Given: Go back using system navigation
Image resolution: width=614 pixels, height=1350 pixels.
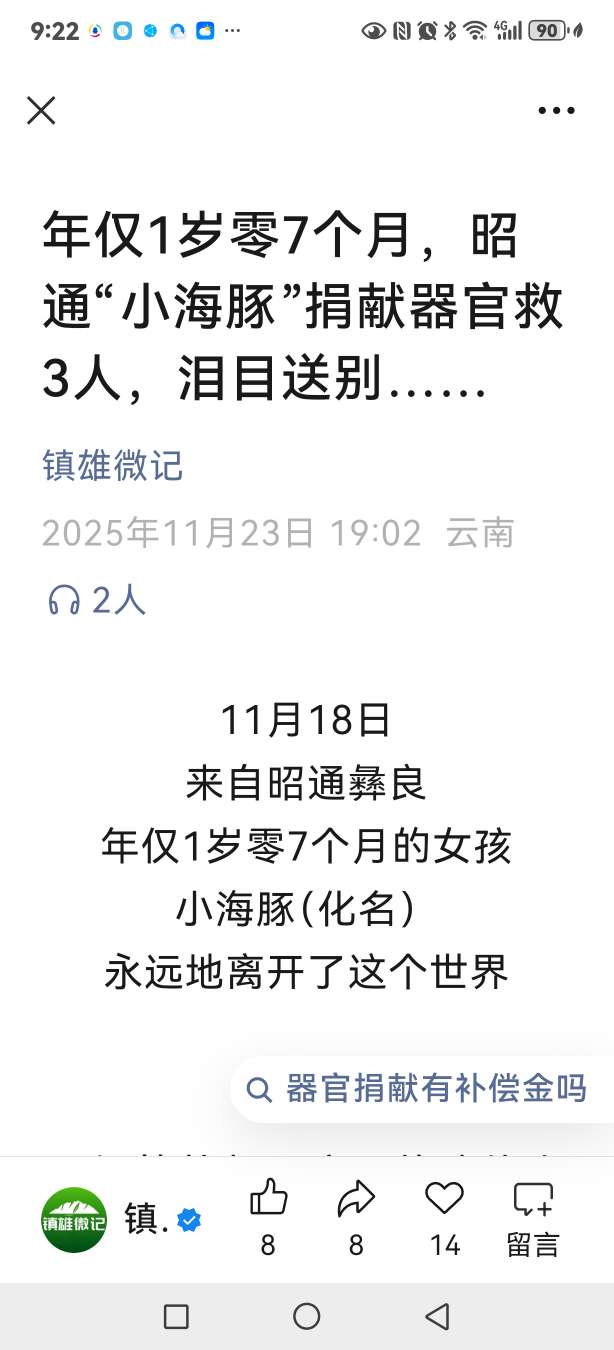Looking at the screenshot, I should coord(437,1317).
